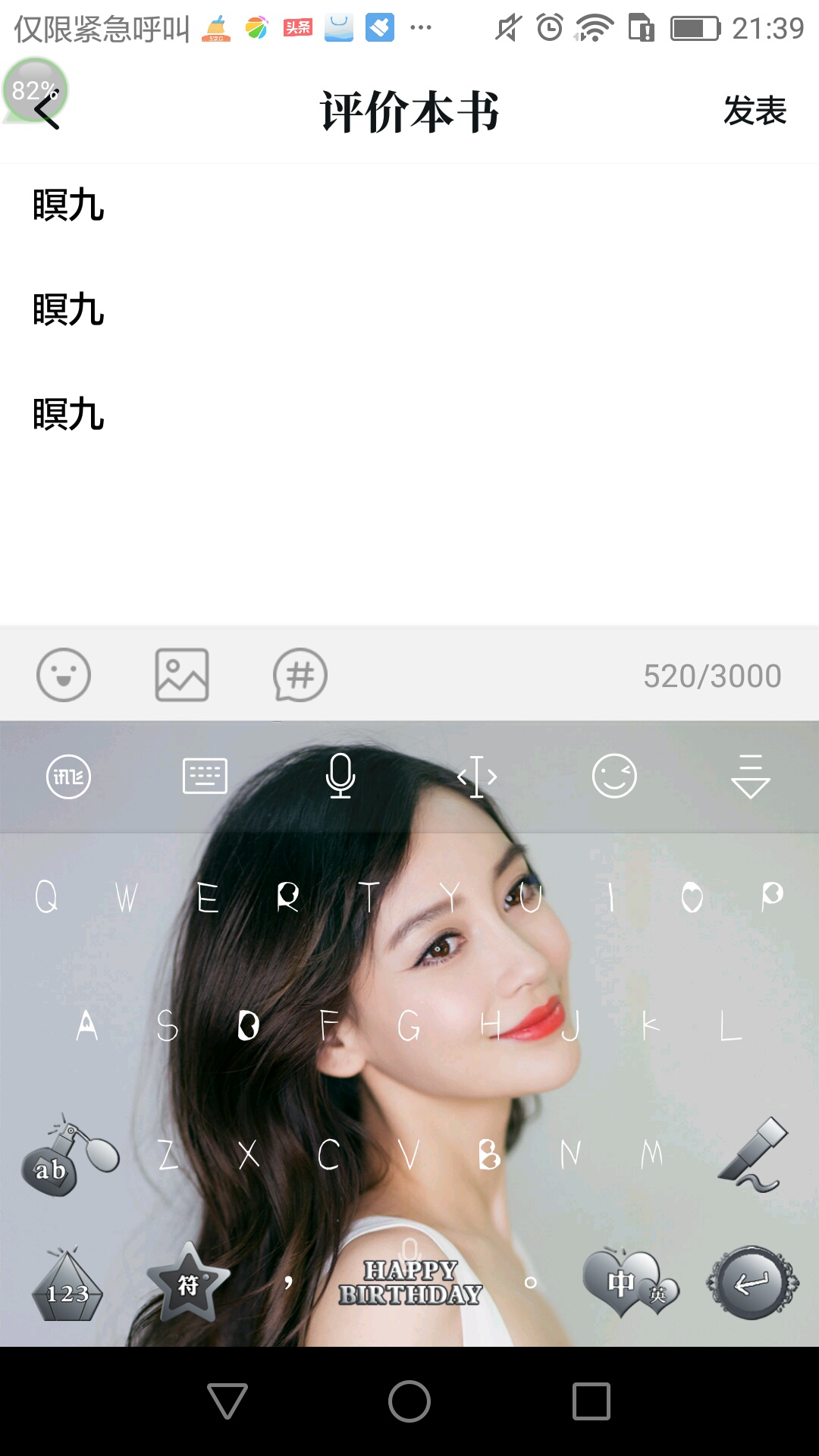
Task: Attach an image to the review
Action: (x=182, y=674)
